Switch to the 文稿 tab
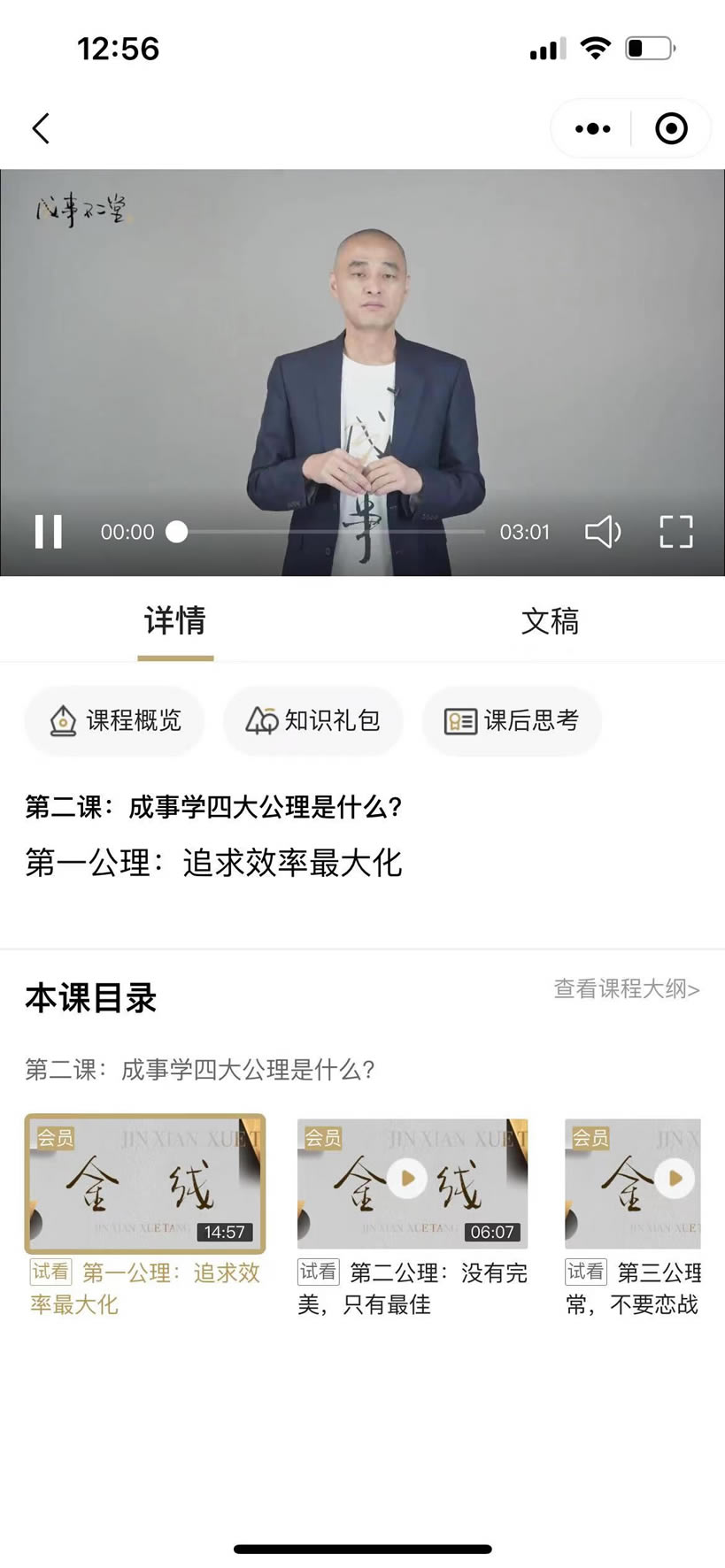 (550, 621)
